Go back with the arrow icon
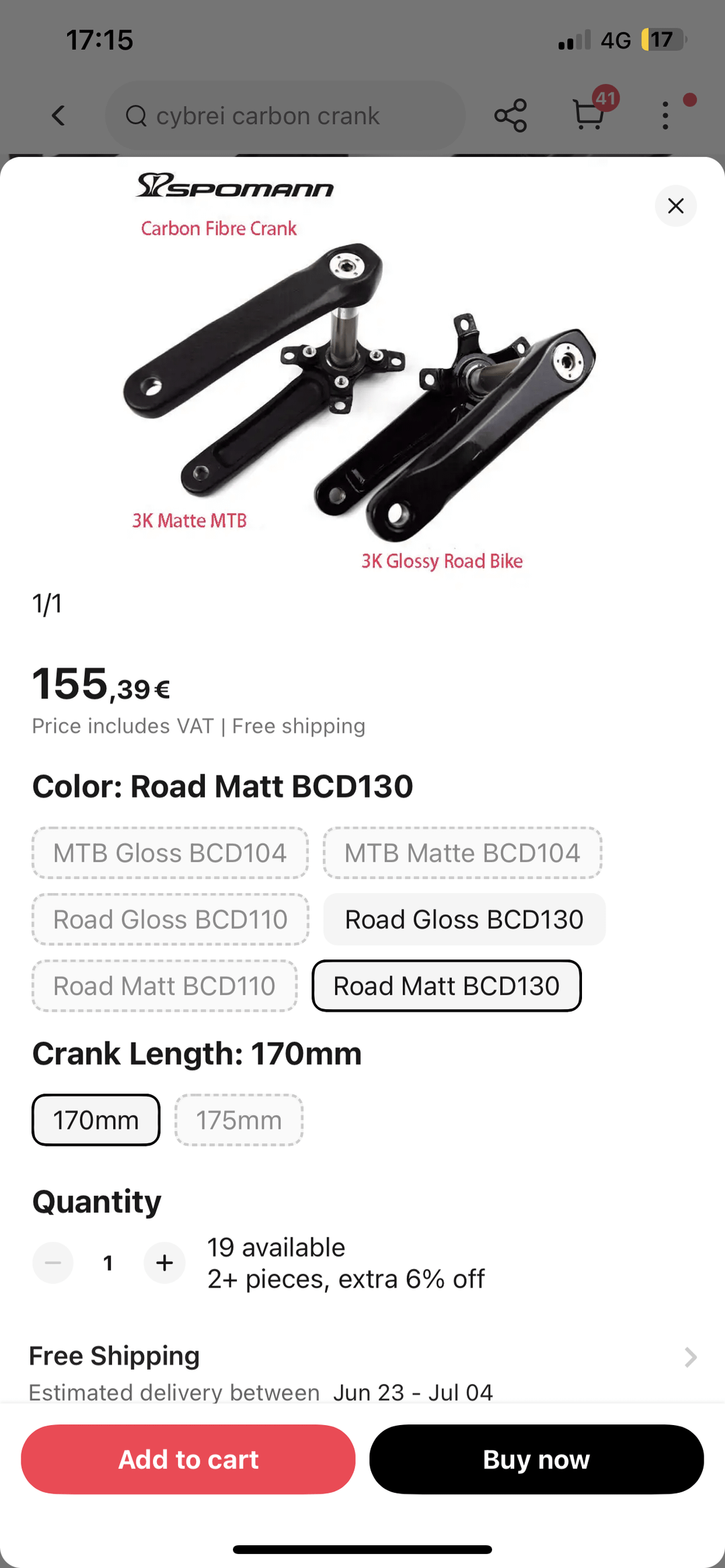 (x=59, y=115)
